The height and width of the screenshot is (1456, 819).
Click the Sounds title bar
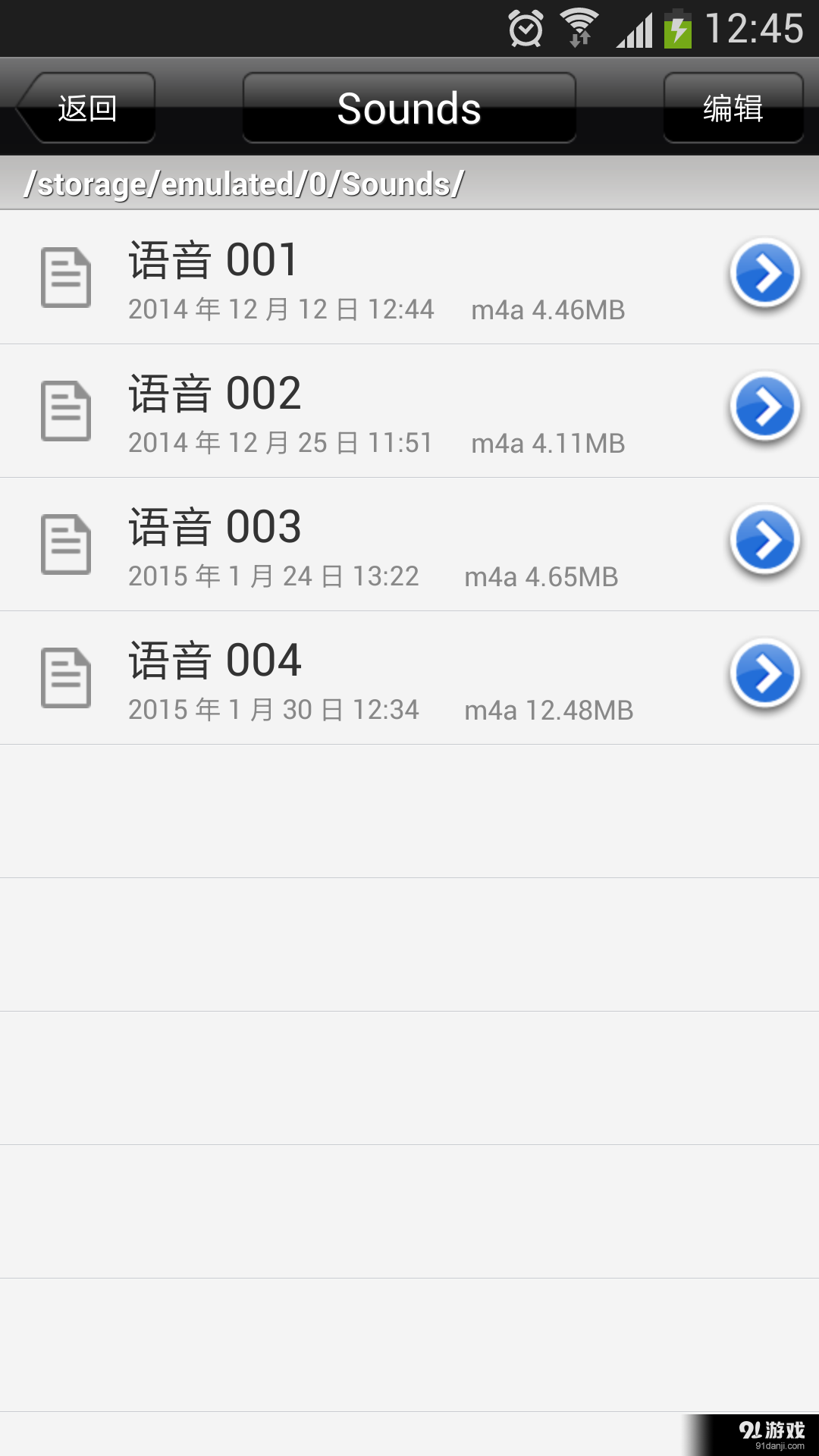click(x=409, y=108)
